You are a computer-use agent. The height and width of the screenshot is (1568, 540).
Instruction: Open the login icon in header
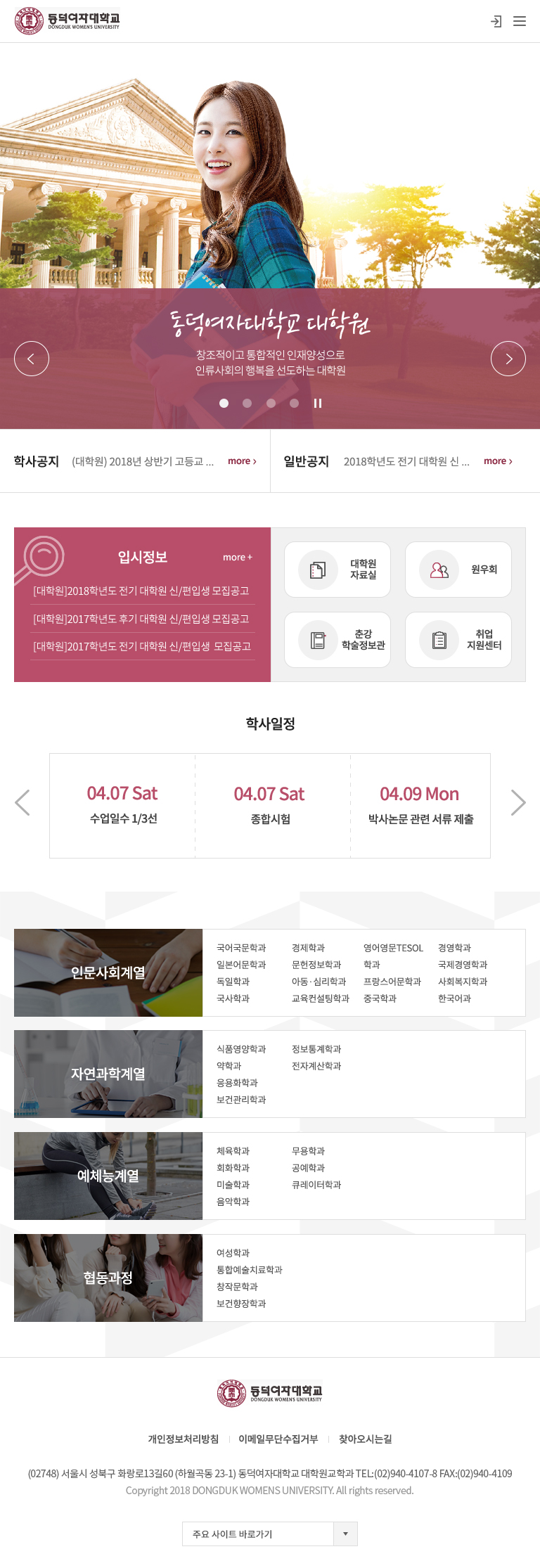tap(496, 21)
